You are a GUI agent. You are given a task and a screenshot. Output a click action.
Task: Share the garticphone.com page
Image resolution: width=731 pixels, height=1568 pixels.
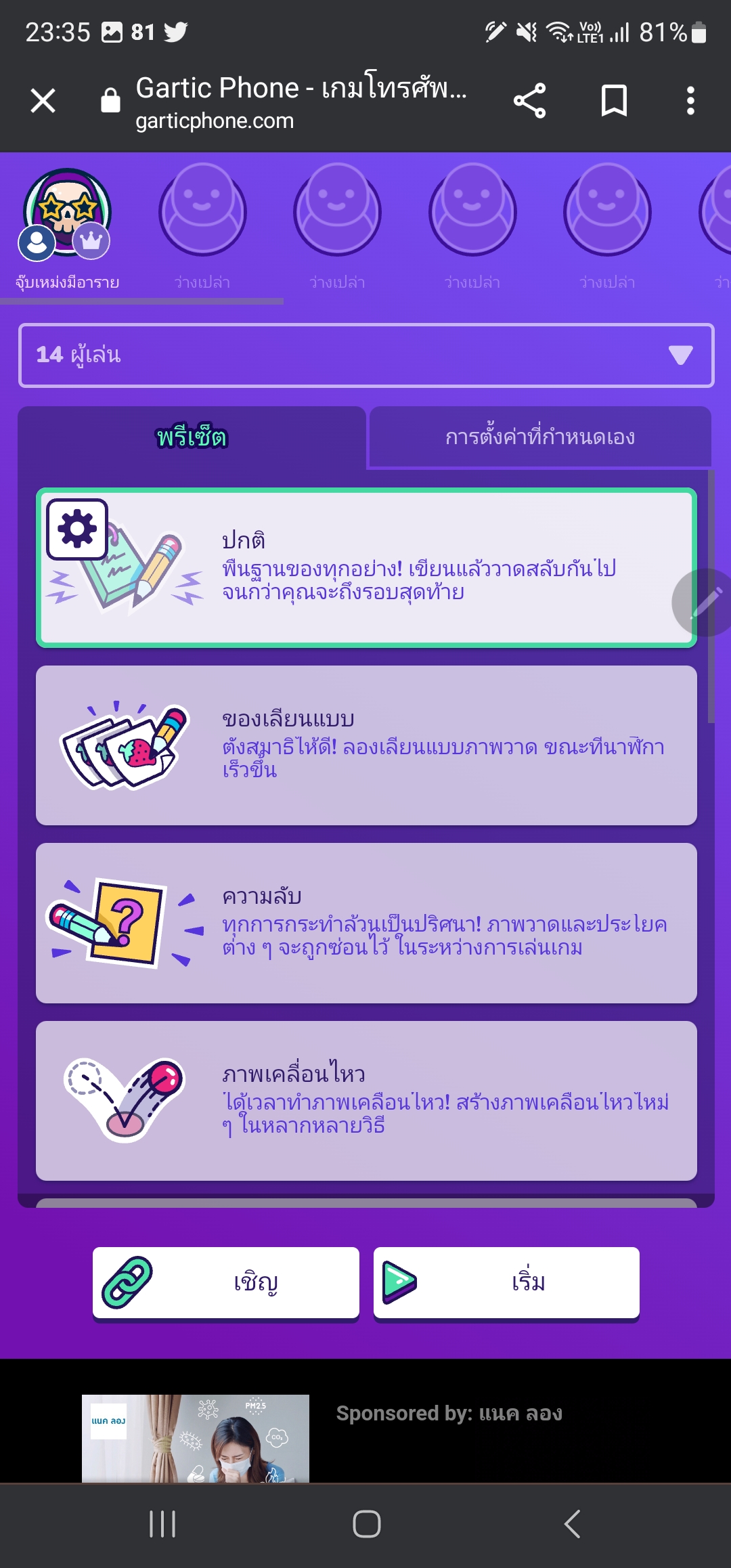[529, 102]
